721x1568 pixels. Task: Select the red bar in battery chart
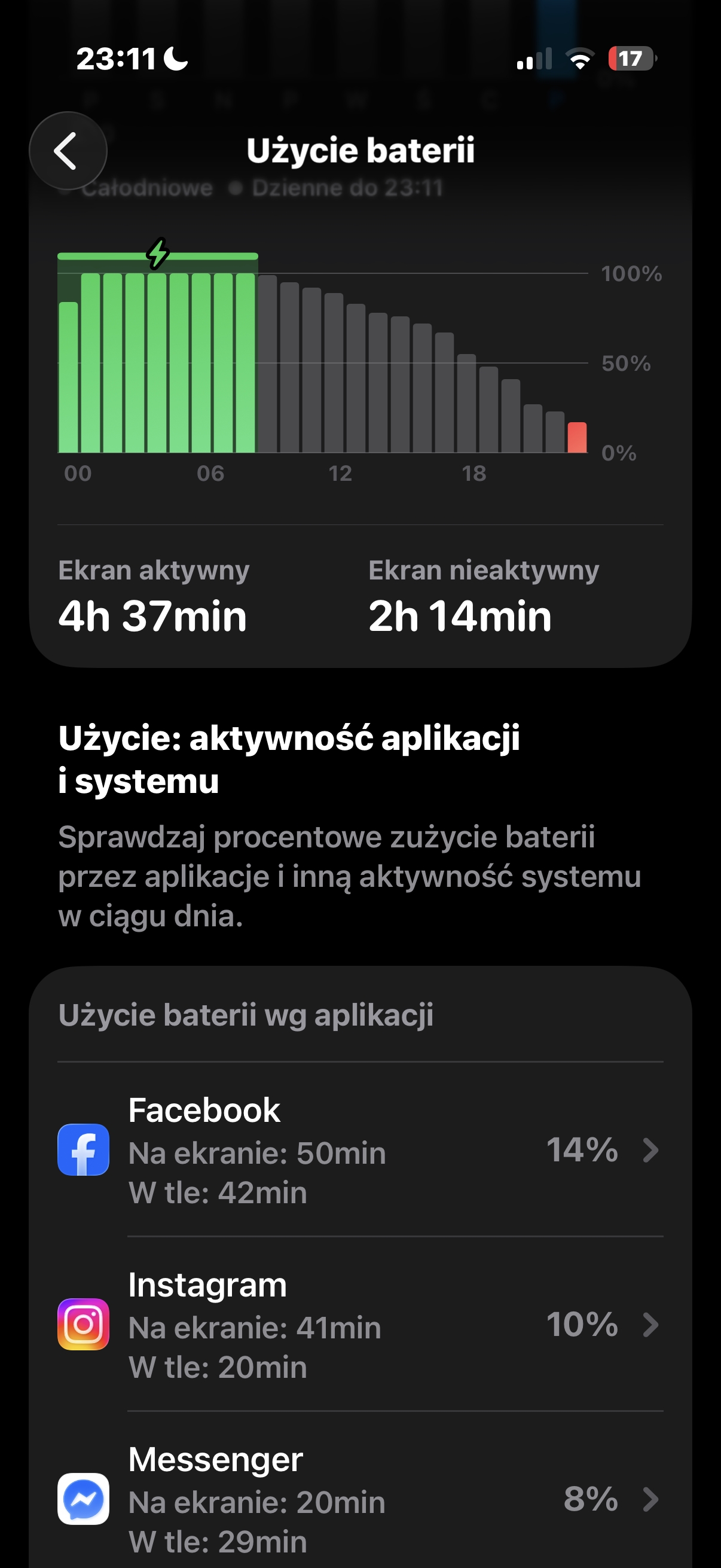(576, 438)
